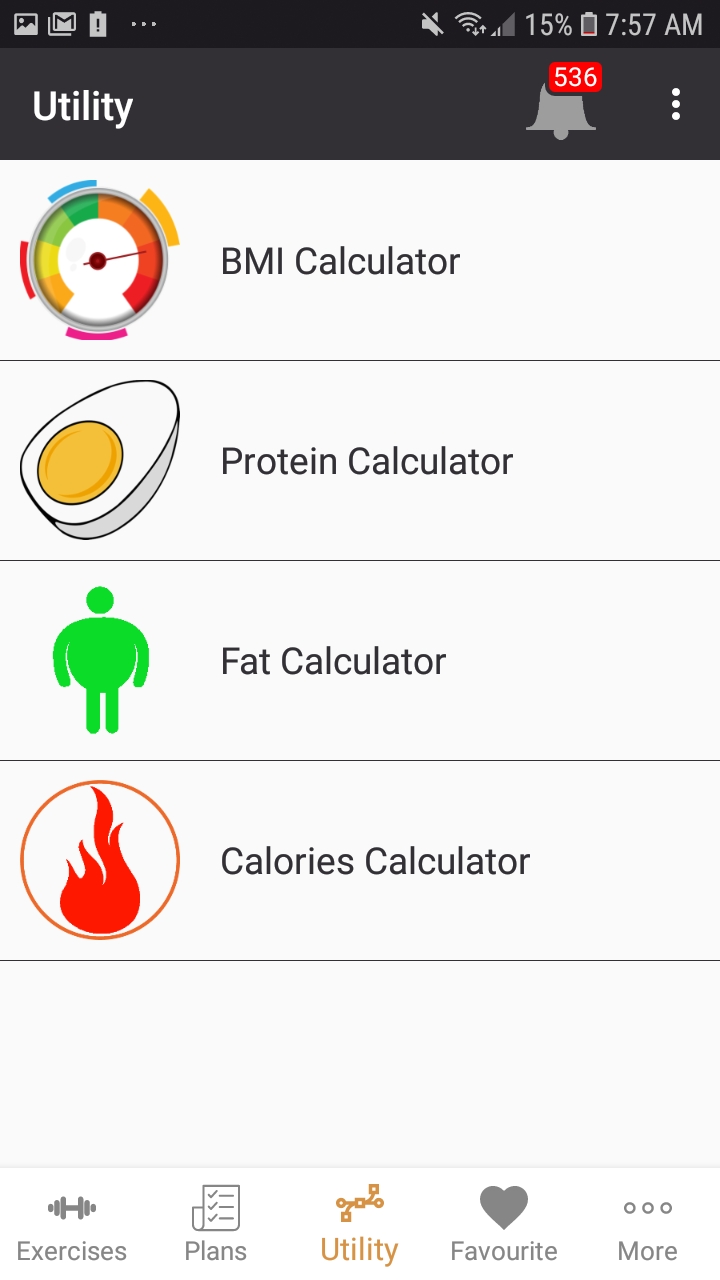Screen dimensions: 720x1280
Task: Open the BMI Calculator gauge icon
Action: pos(97,260)
